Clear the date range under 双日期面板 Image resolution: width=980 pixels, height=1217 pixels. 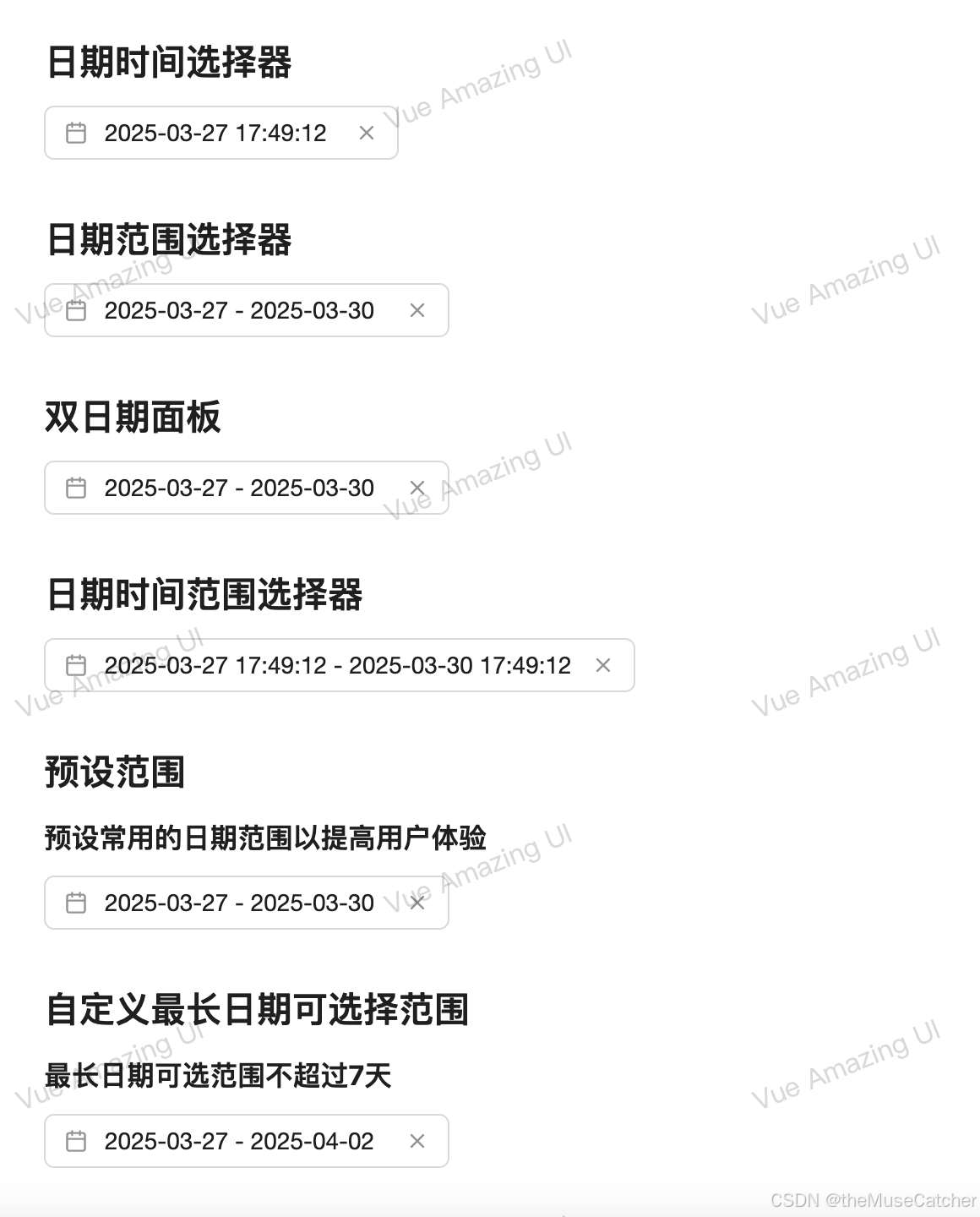click(x=417, y=488)
